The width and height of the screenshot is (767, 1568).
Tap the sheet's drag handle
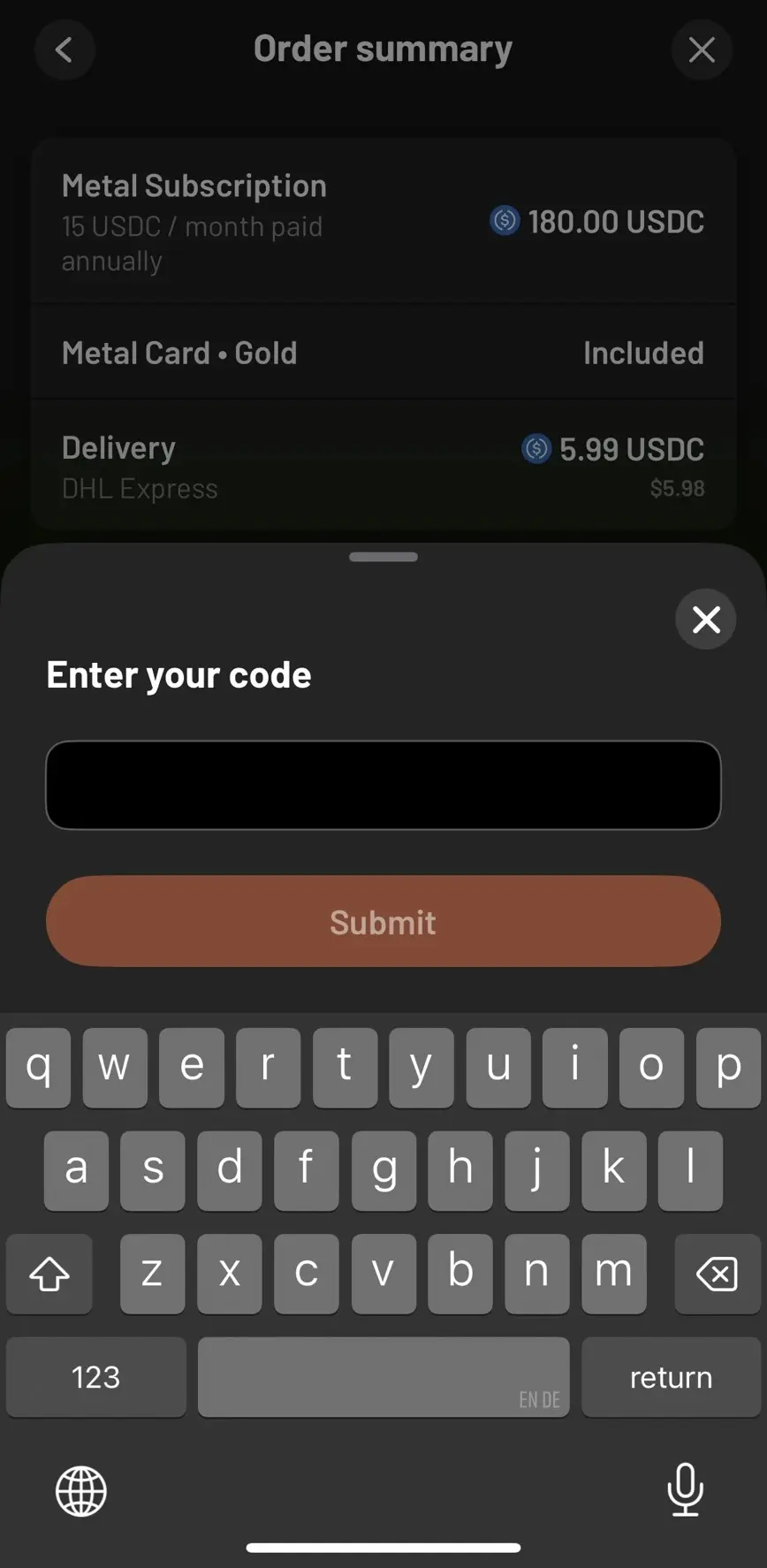[x=383, y=557]
